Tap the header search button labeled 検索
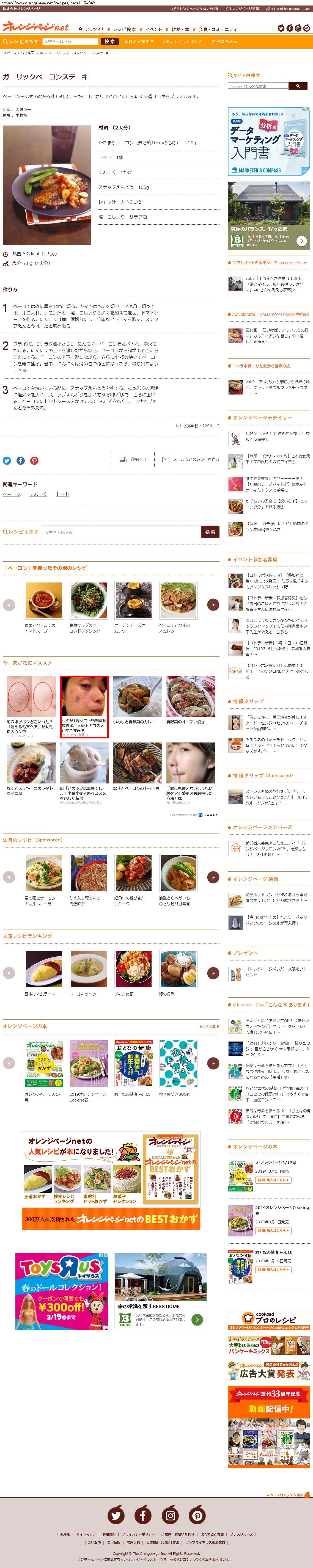This screenshot has width=313, height=1568. point(110,42)
